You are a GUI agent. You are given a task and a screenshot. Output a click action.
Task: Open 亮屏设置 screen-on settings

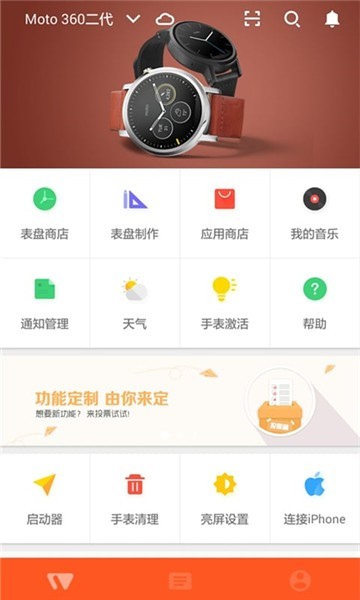click(x=225, y=499)
